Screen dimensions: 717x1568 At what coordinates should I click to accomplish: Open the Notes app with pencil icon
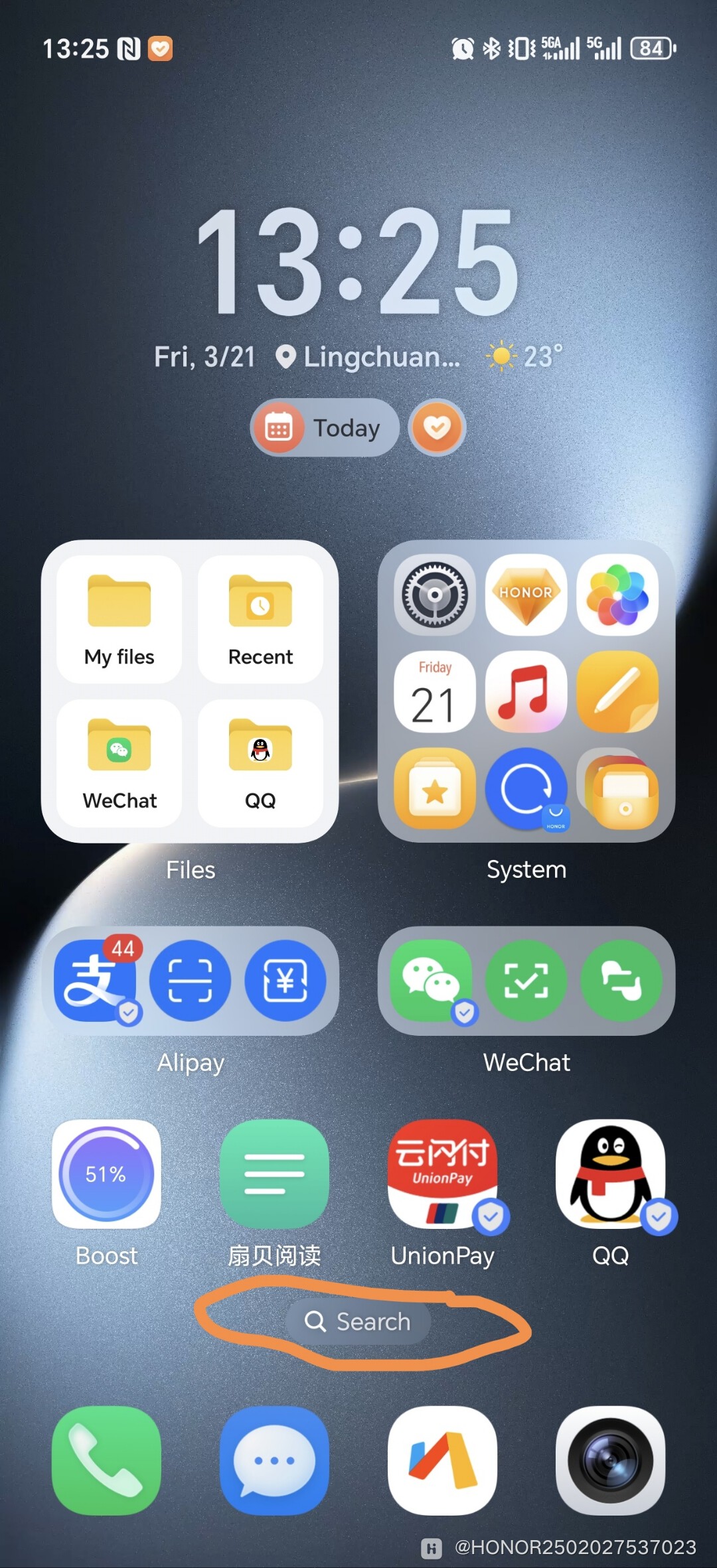[x=617, y=692]
